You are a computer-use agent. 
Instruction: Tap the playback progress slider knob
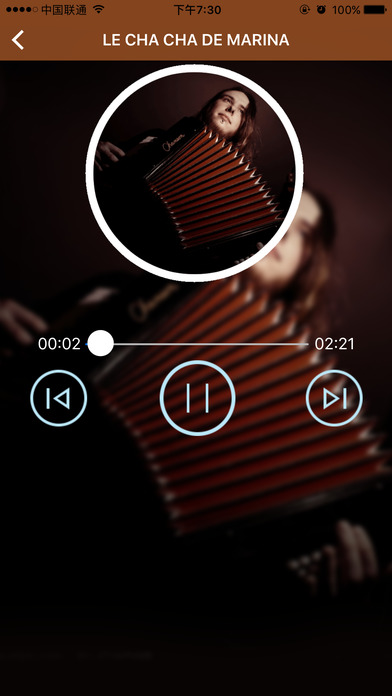101,343
